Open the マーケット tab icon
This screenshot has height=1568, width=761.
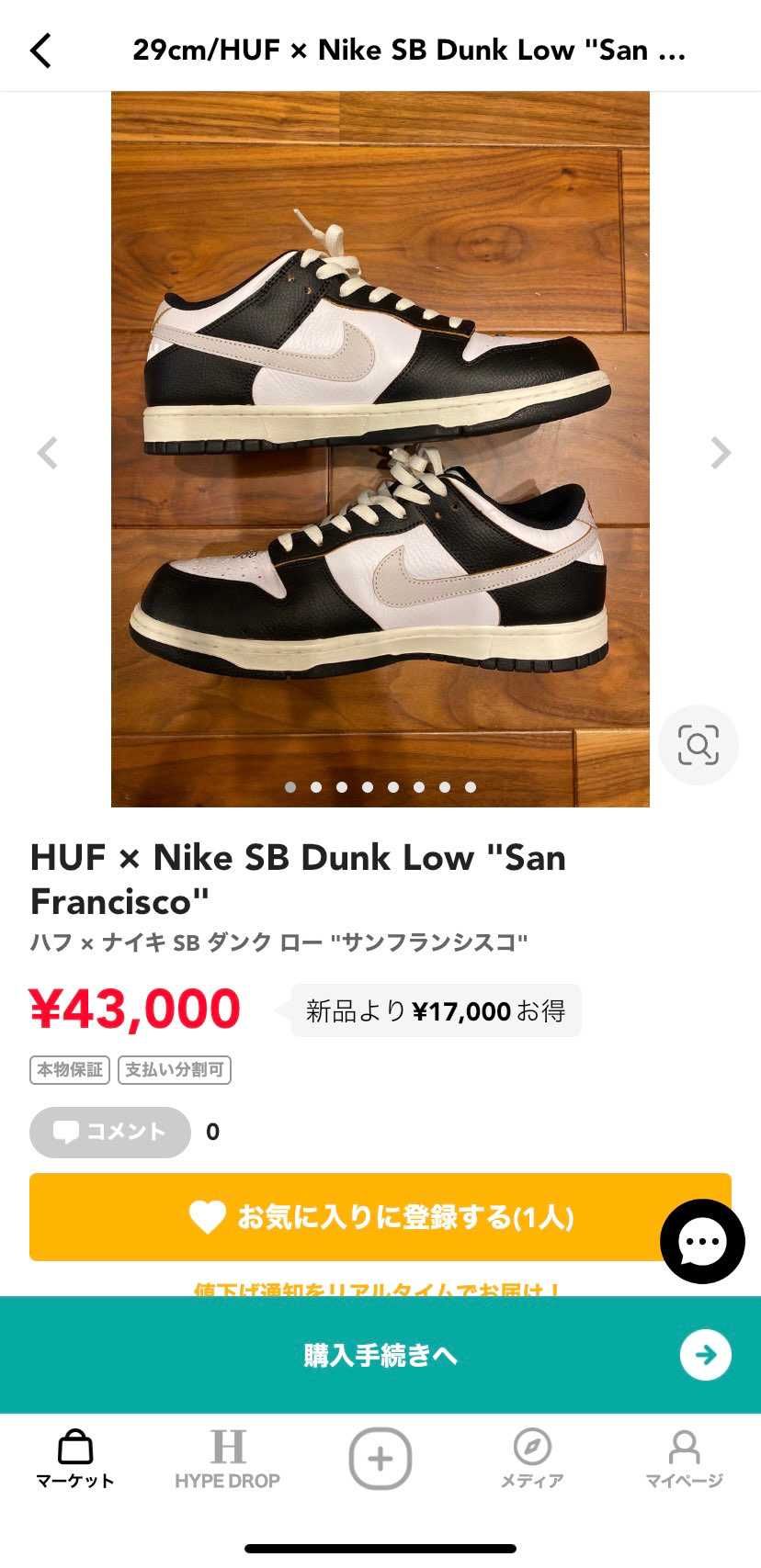pyautogui.click(x=74, y=1450)
